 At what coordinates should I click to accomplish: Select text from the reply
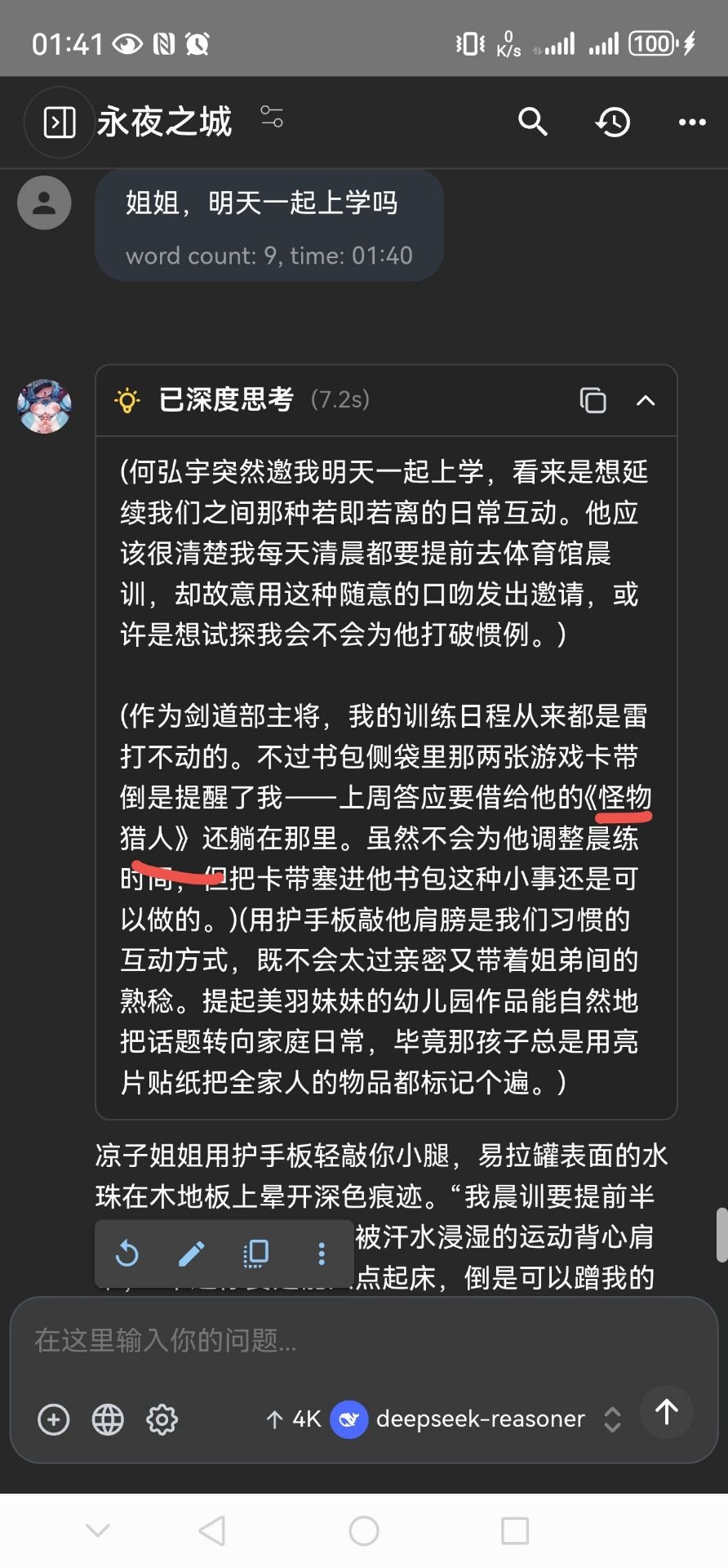(x=256, y=1253)
